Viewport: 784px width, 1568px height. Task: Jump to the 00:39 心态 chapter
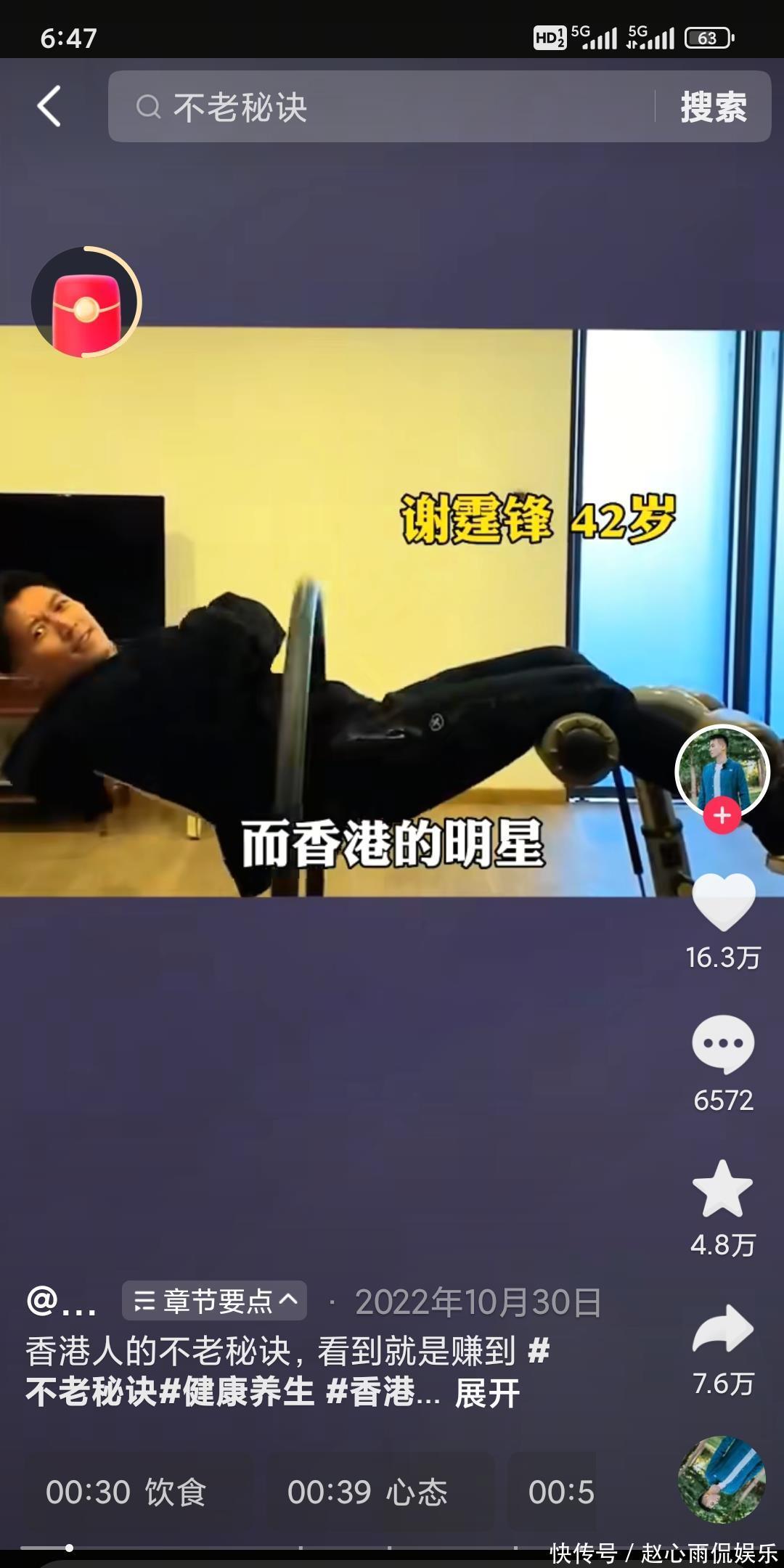pos(367,1493)
